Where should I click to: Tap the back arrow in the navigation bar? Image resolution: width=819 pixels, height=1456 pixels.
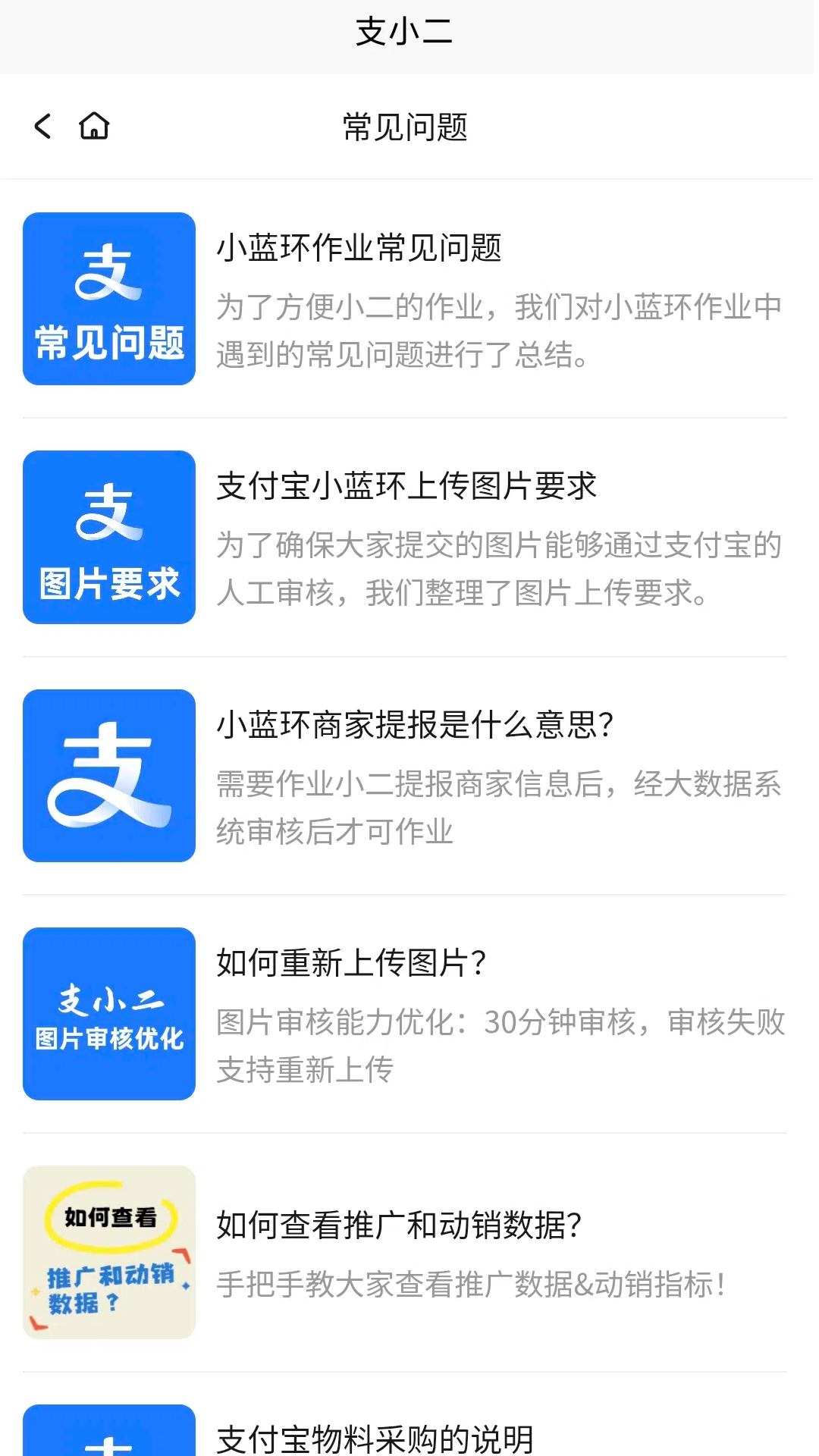[43, 127]
